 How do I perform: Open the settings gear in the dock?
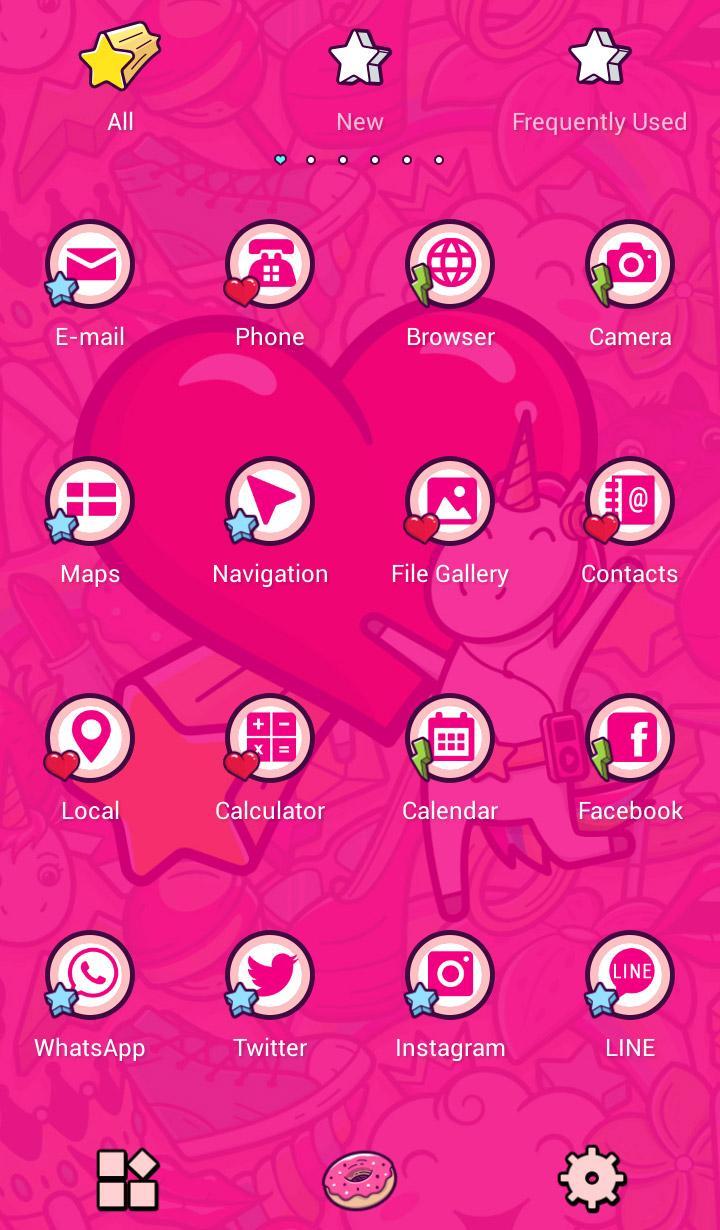point(592,1179)
